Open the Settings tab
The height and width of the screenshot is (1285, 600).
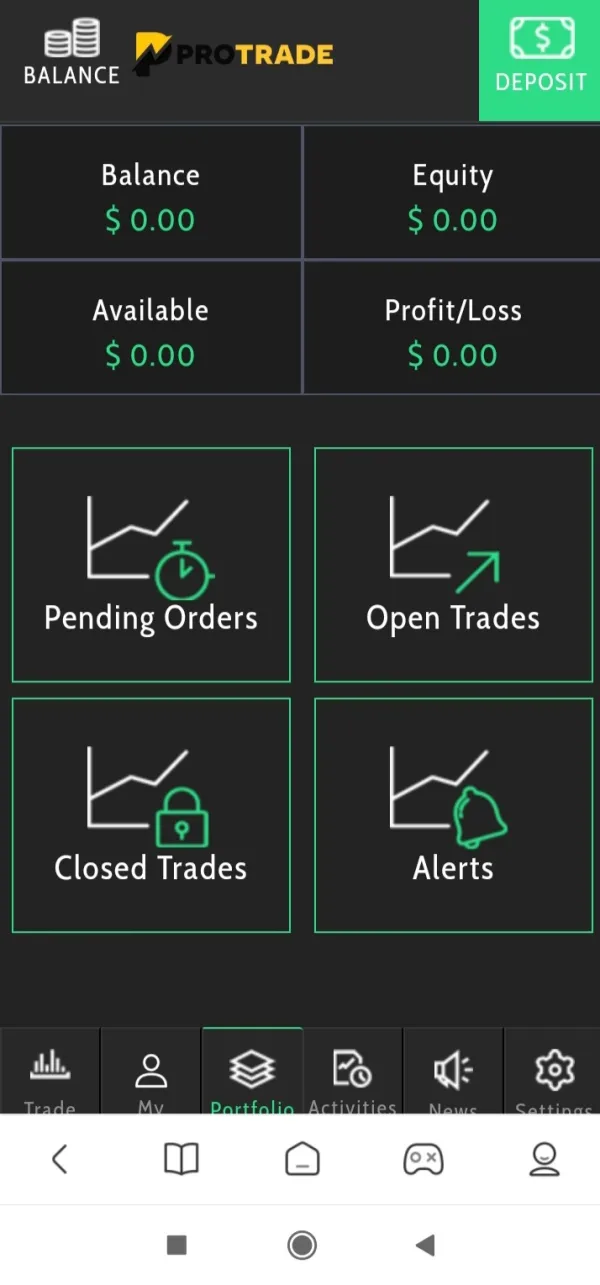point(553,1075)
